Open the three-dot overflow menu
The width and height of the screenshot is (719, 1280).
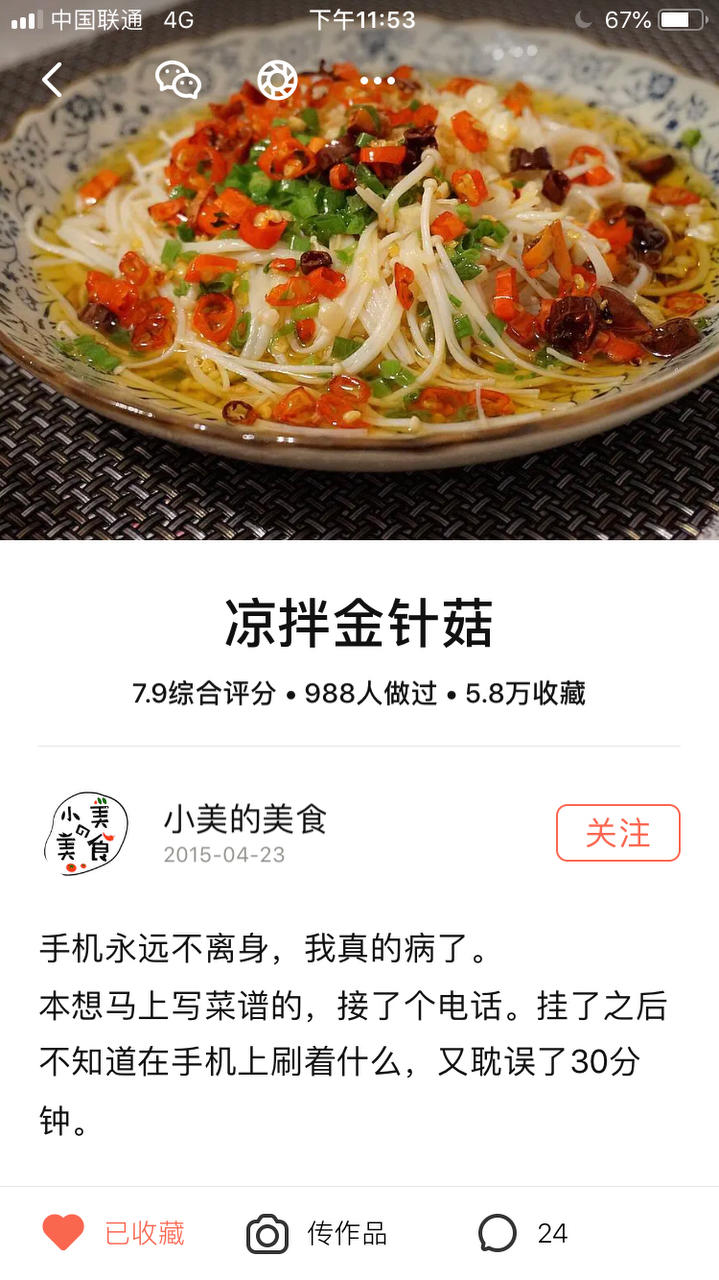[377, 81]
